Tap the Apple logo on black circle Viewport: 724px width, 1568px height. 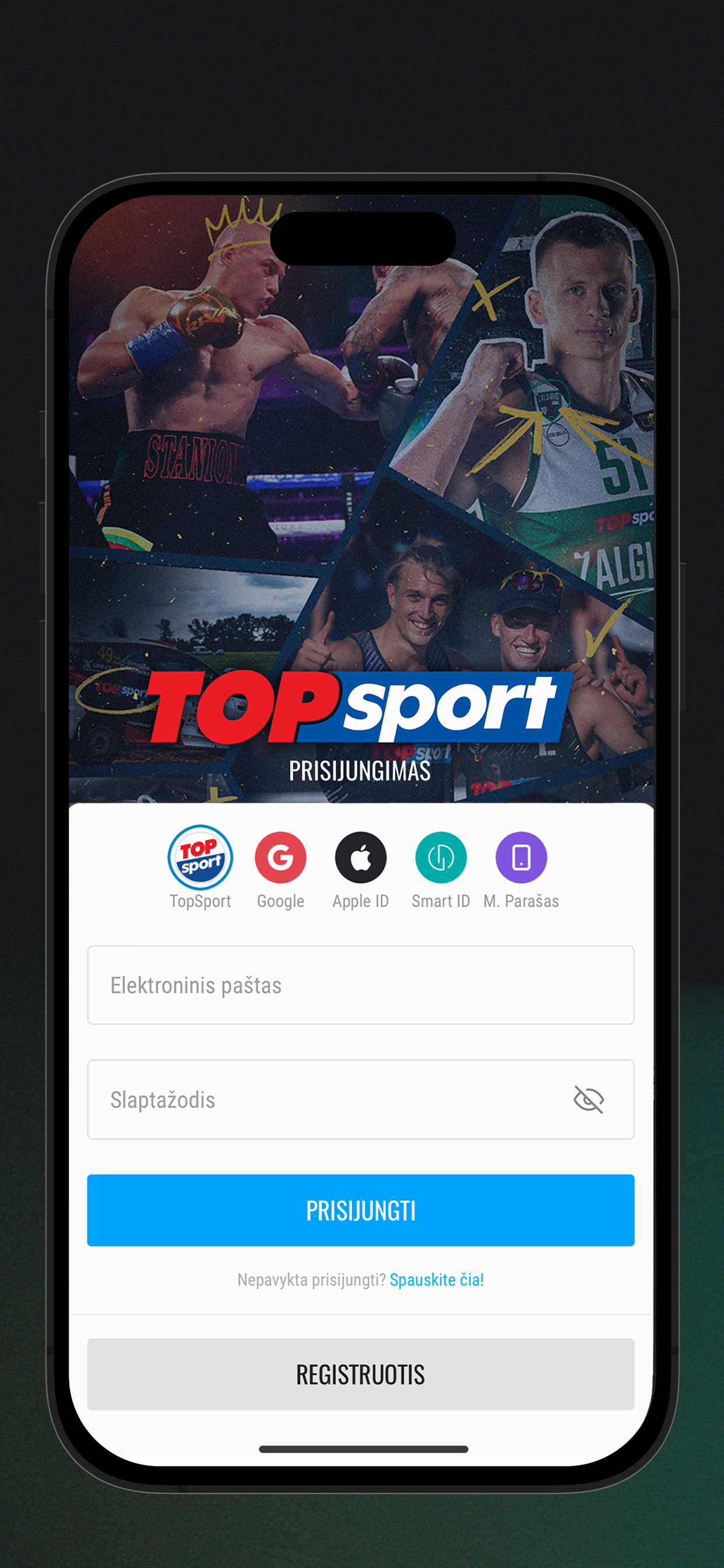[x=361, y=857]
